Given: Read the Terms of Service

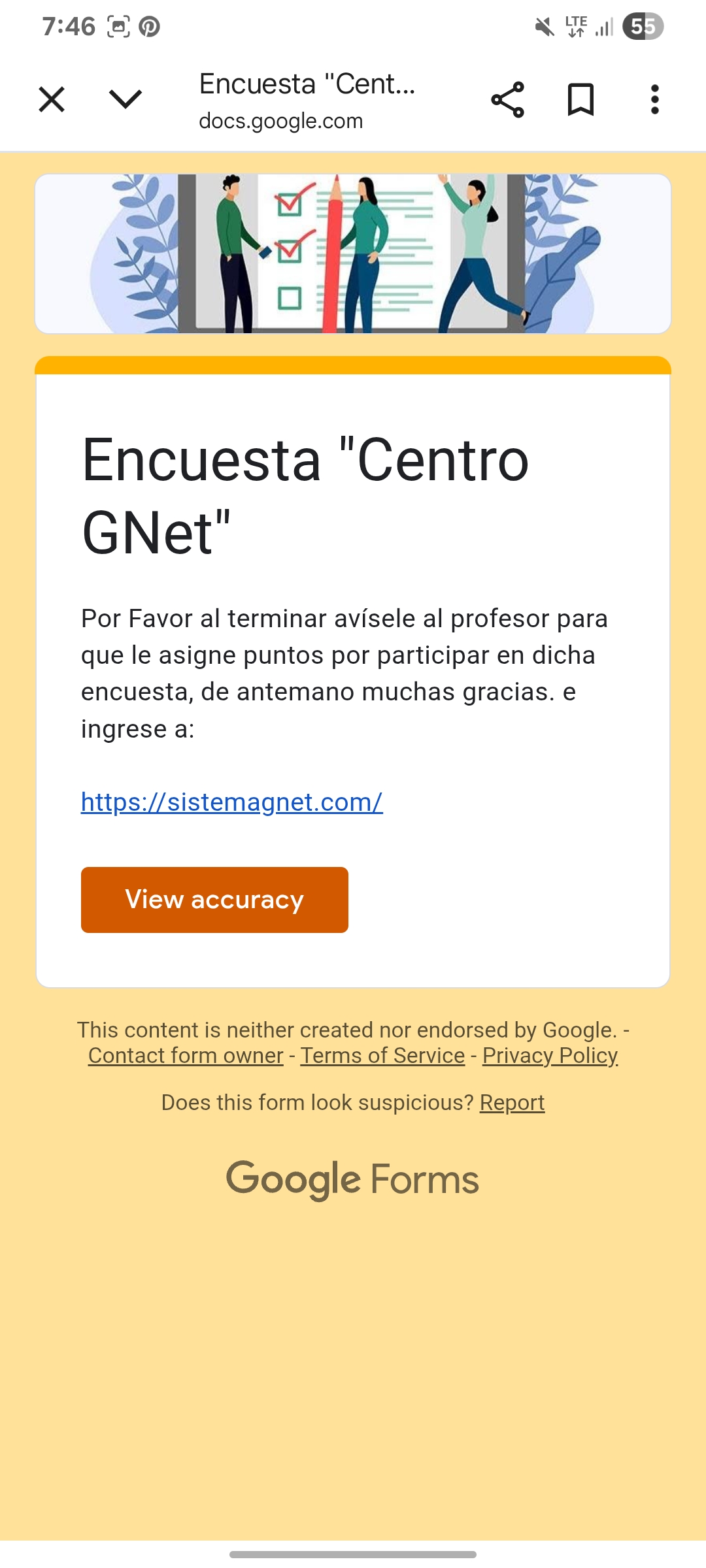Looking at the screenshot, I should (382, 1056).
